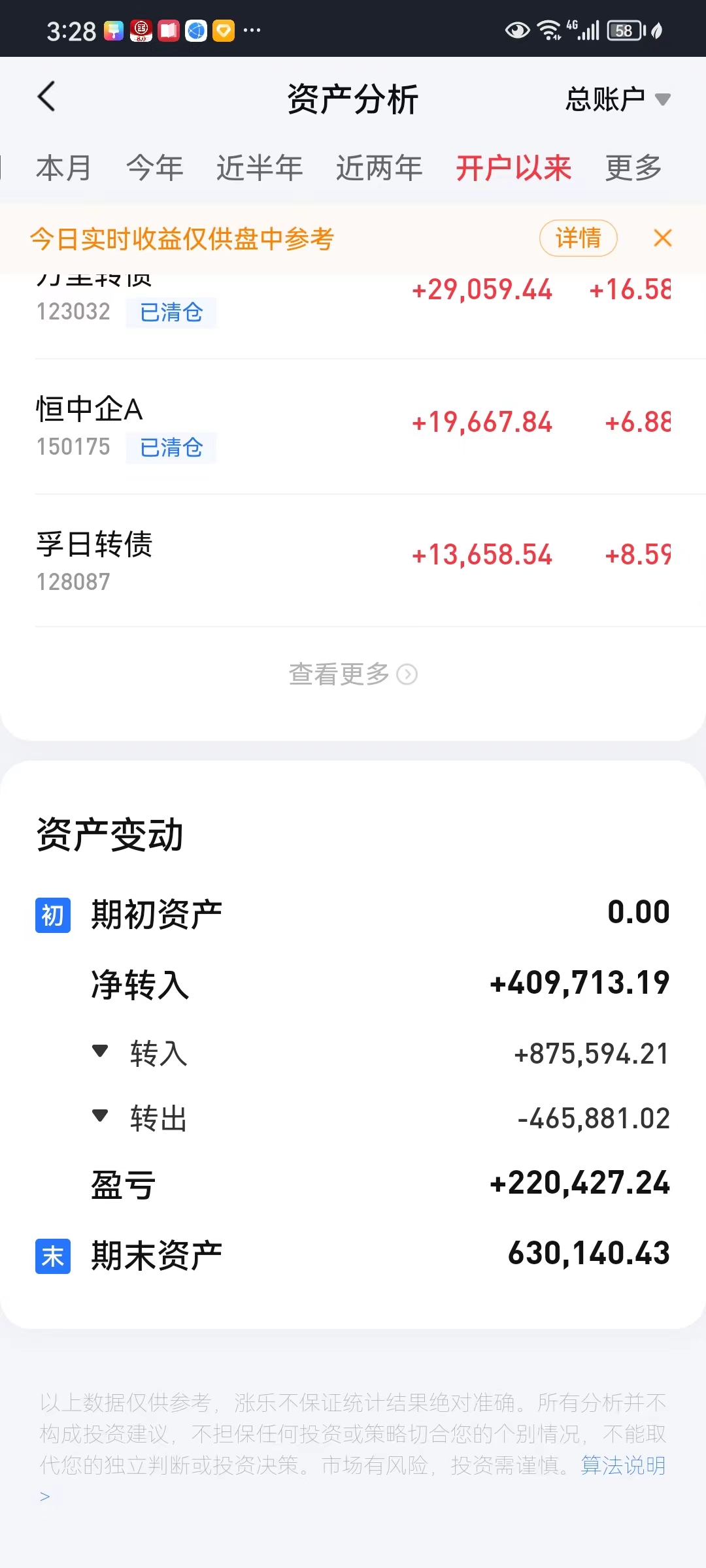Viewport: 706px width, 1568px height.
Task: Select the 开户以来 tab
Action: (513, 168)
